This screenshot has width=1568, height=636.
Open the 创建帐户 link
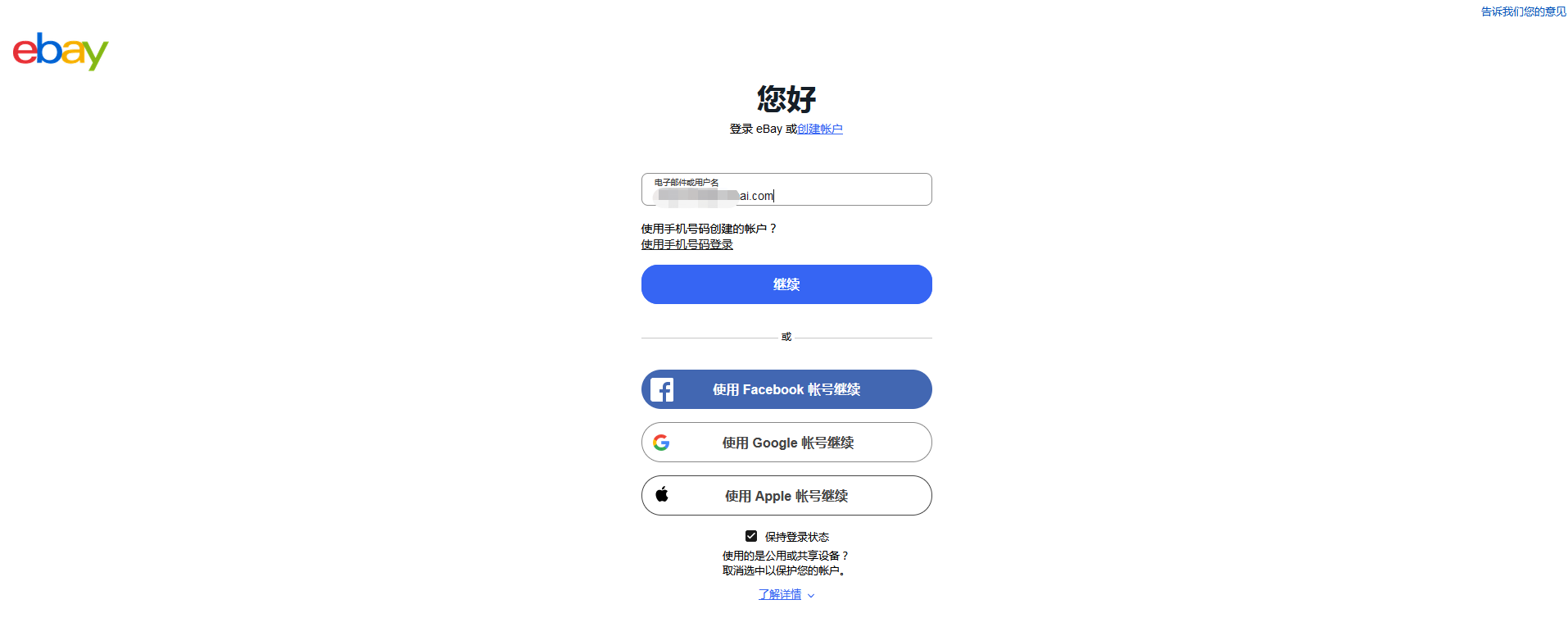[819, 129]
